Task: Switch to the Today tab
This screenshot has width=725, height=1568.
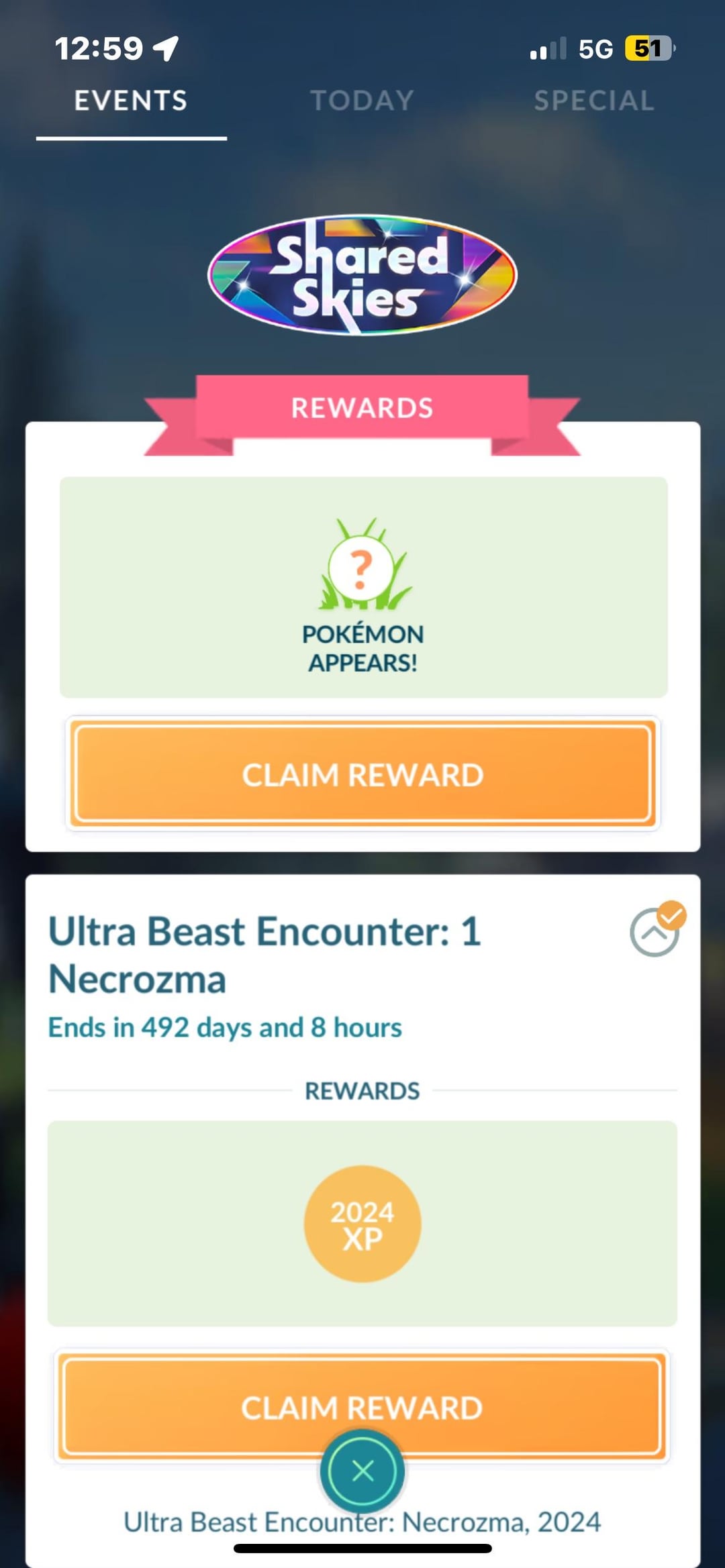Action: (362, 101)
